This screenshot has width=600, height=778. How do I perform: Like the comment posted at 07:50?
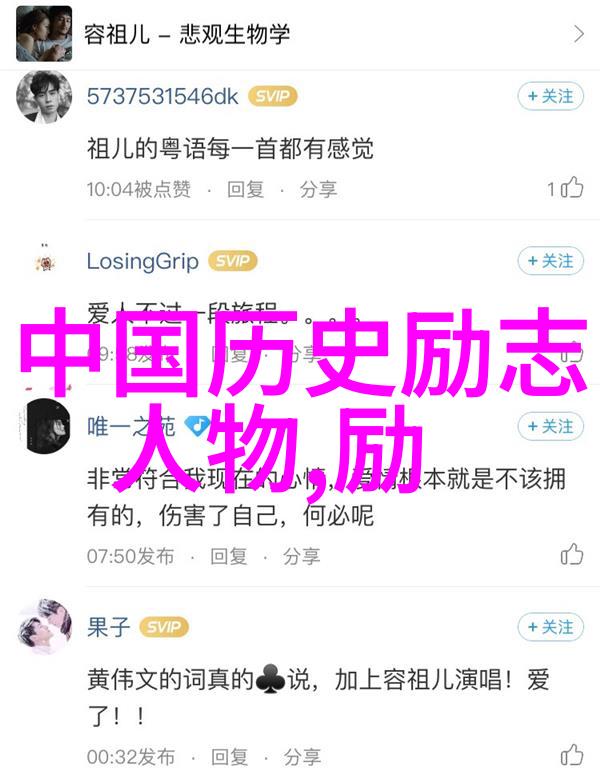[x=571, y=554]
